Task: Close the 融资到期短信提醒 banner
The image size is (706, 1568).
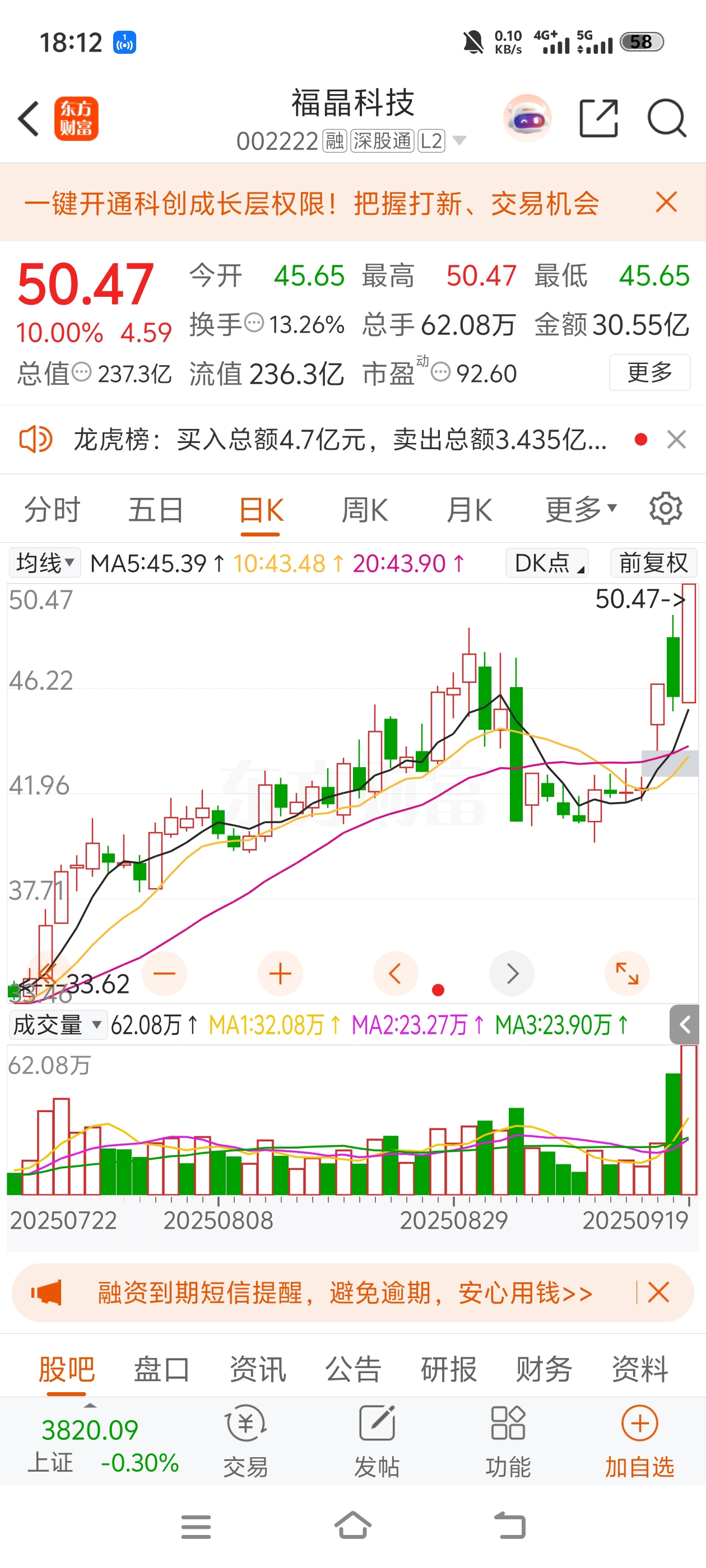Action: (658, 1292)
